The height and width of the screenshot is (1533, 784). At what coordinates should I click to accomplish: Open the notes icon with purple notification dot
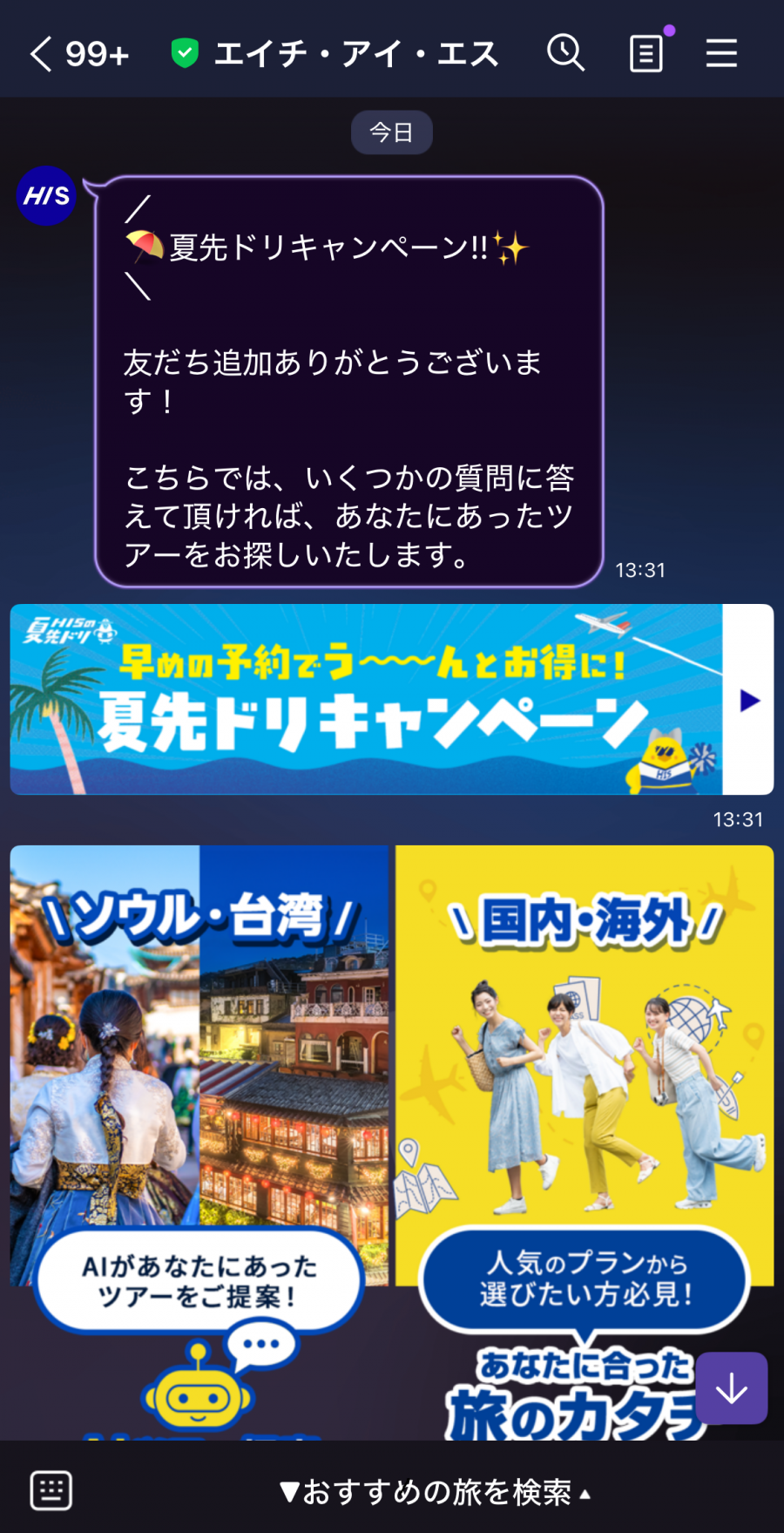point(645,54)
